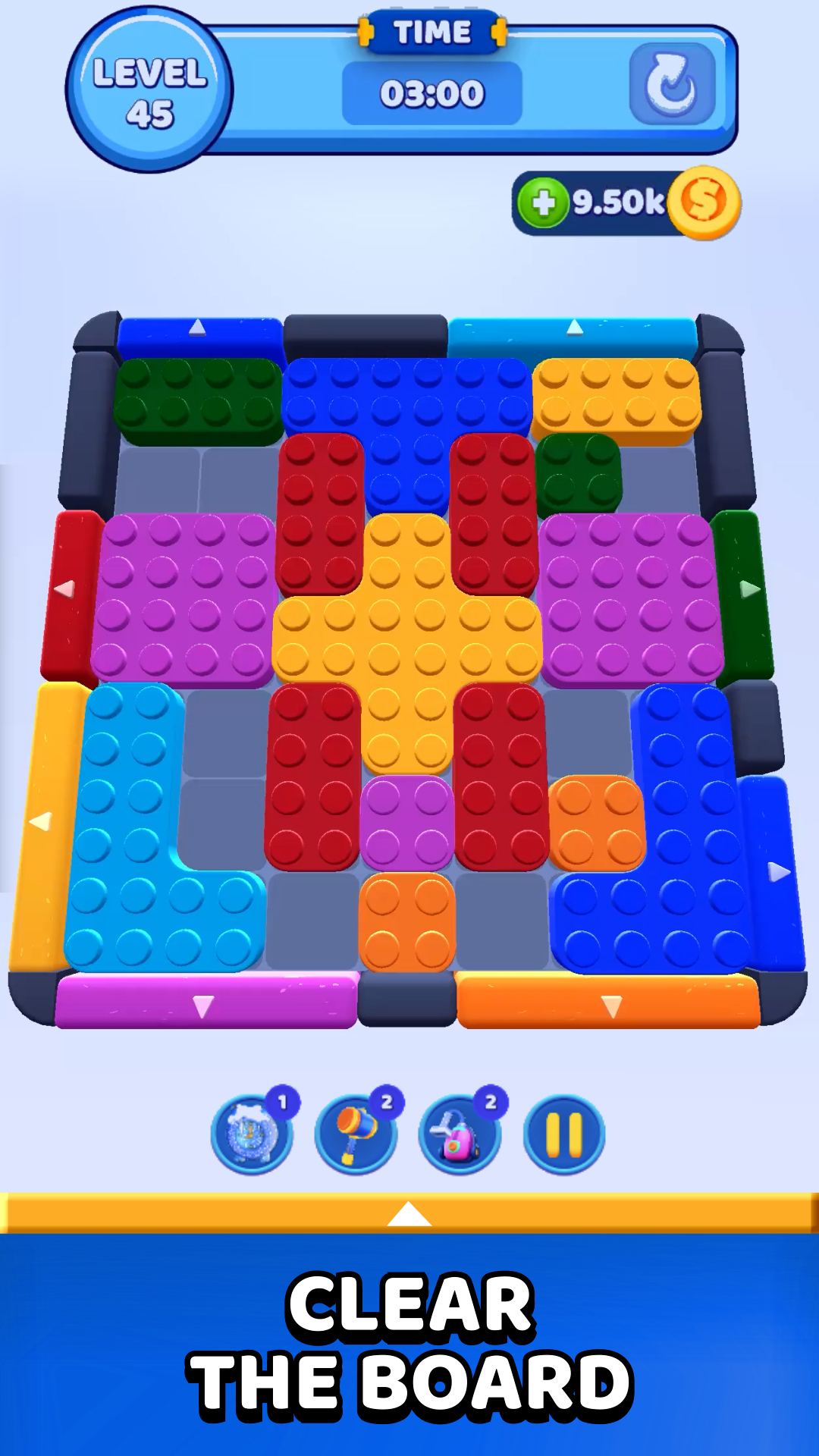The image size is (819, 1456).
Task: Pause the game
Action: point(561,1131)
